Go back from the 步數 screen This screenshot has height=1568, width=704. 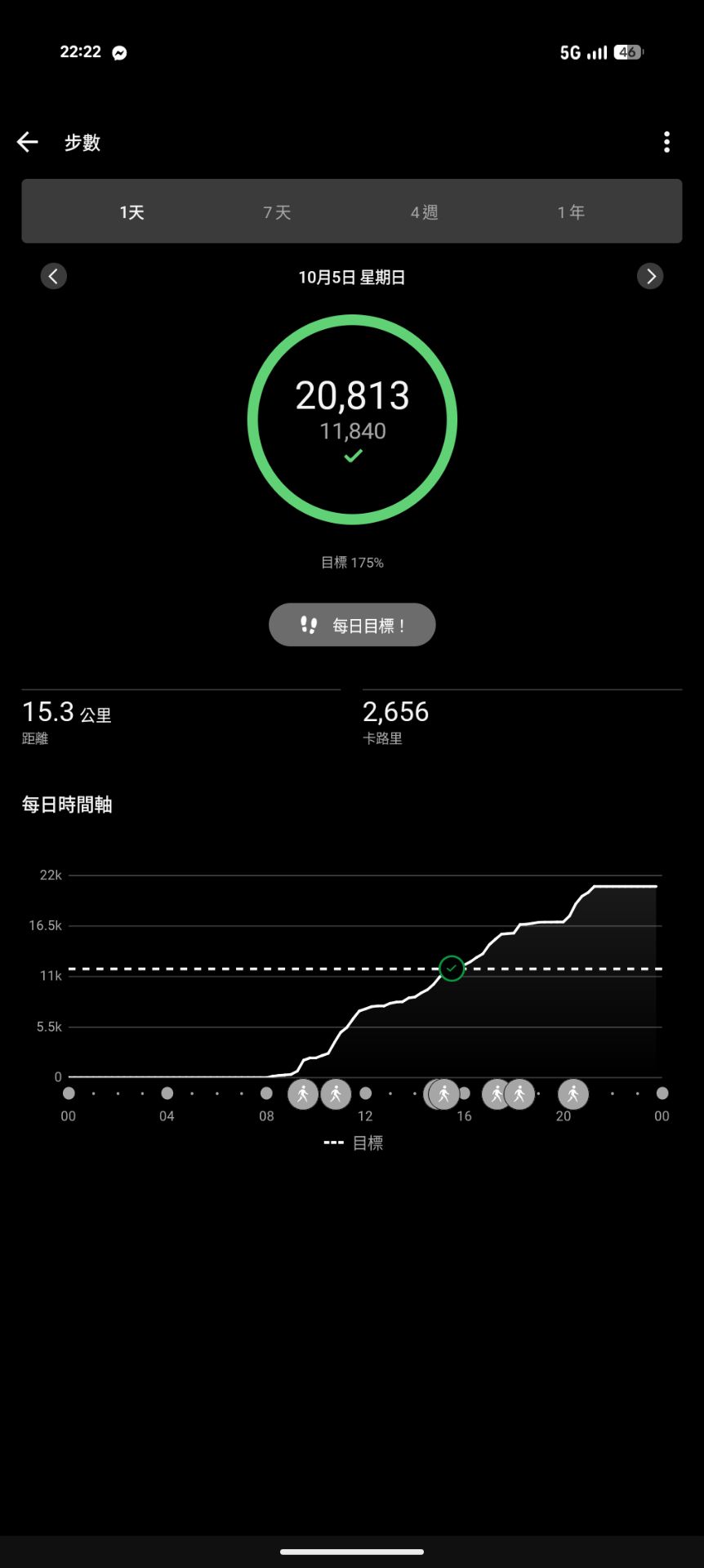pyautogui.click(x=28, y=142)
